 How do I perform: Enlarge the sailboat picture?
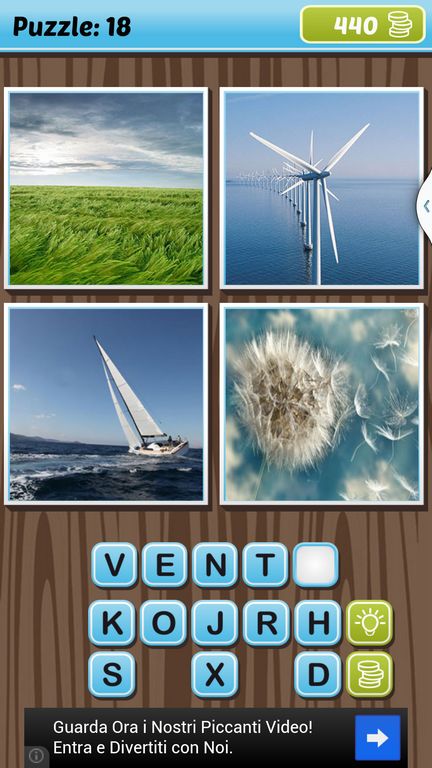(106, 404)
